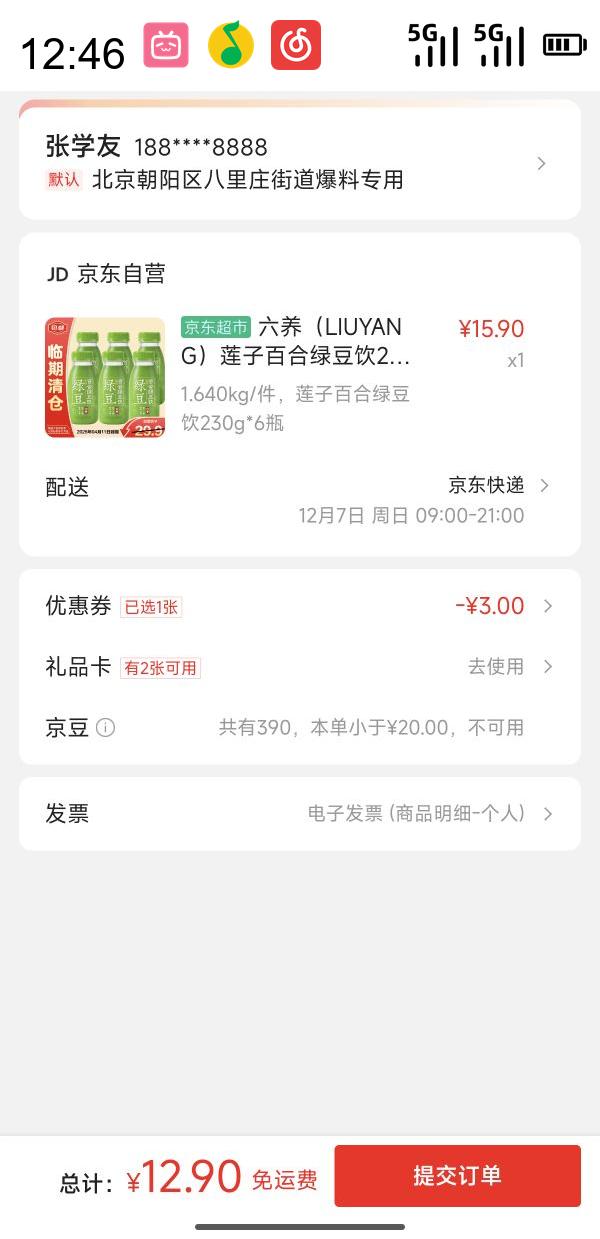The image size is (600, 1239).
Task: Choose a 礼品卡 gift card to use
Action: [x=299, y=667]
